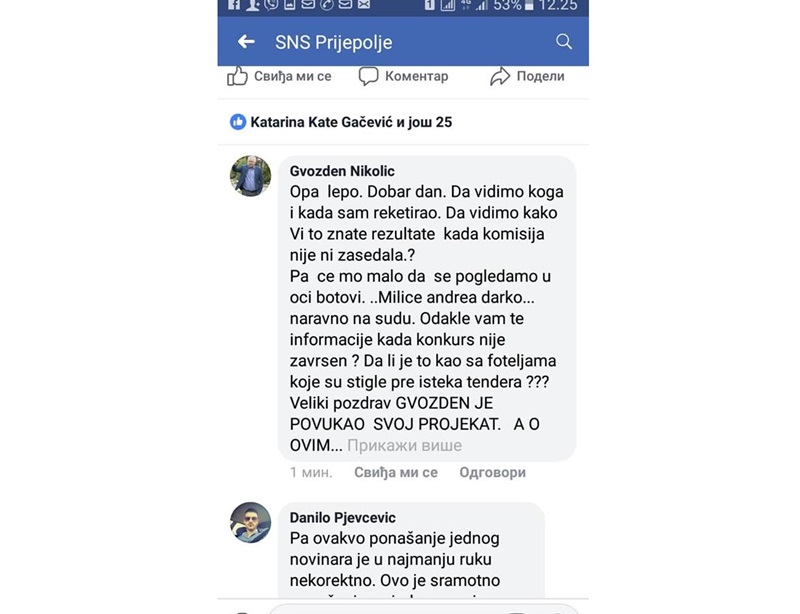This screenshot has height=614, width=800.
Task: Tap Коментар to comment on the post
Action: (403, 76)
